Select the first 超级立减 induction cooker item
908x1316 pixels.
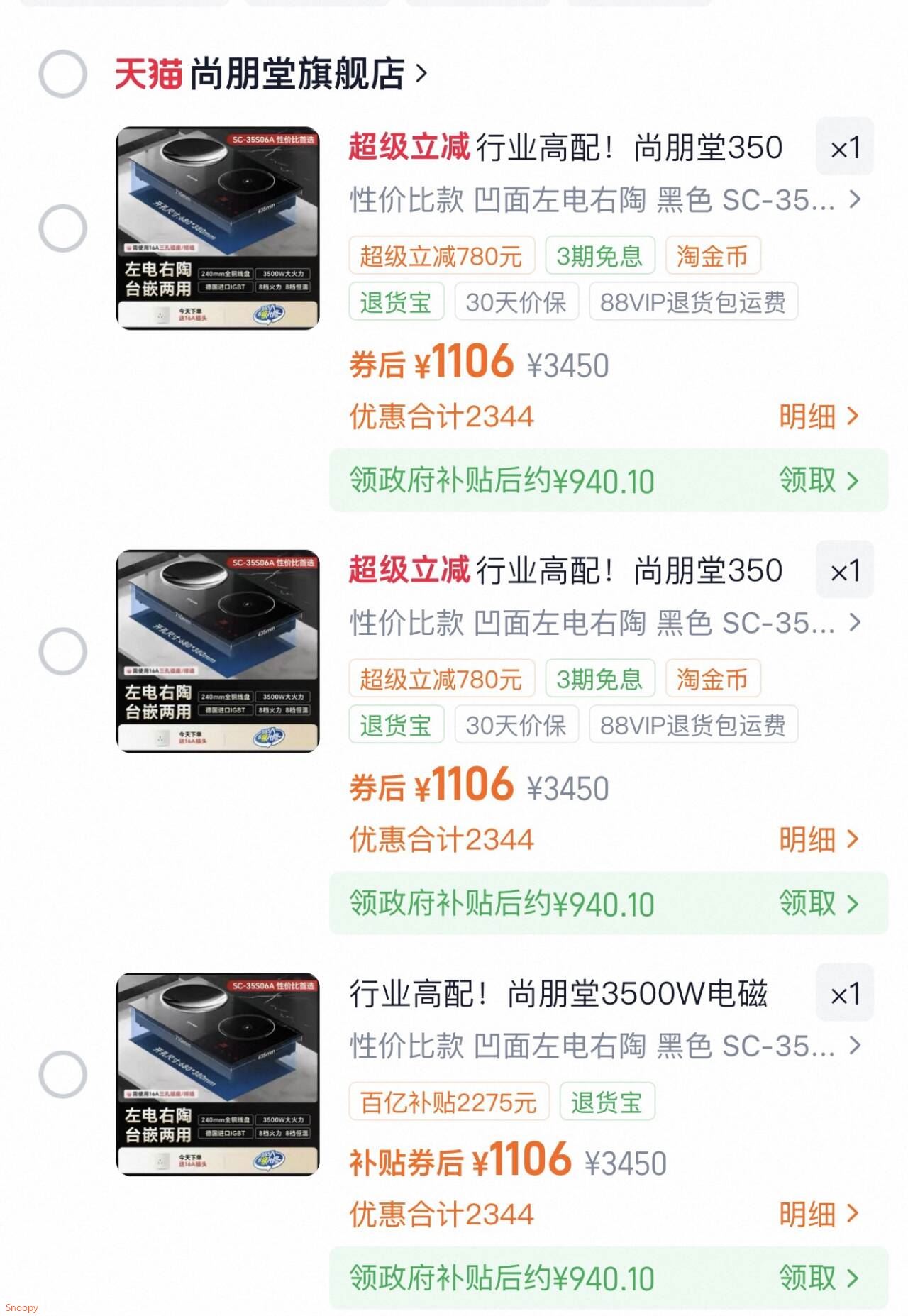click(62, 228)
